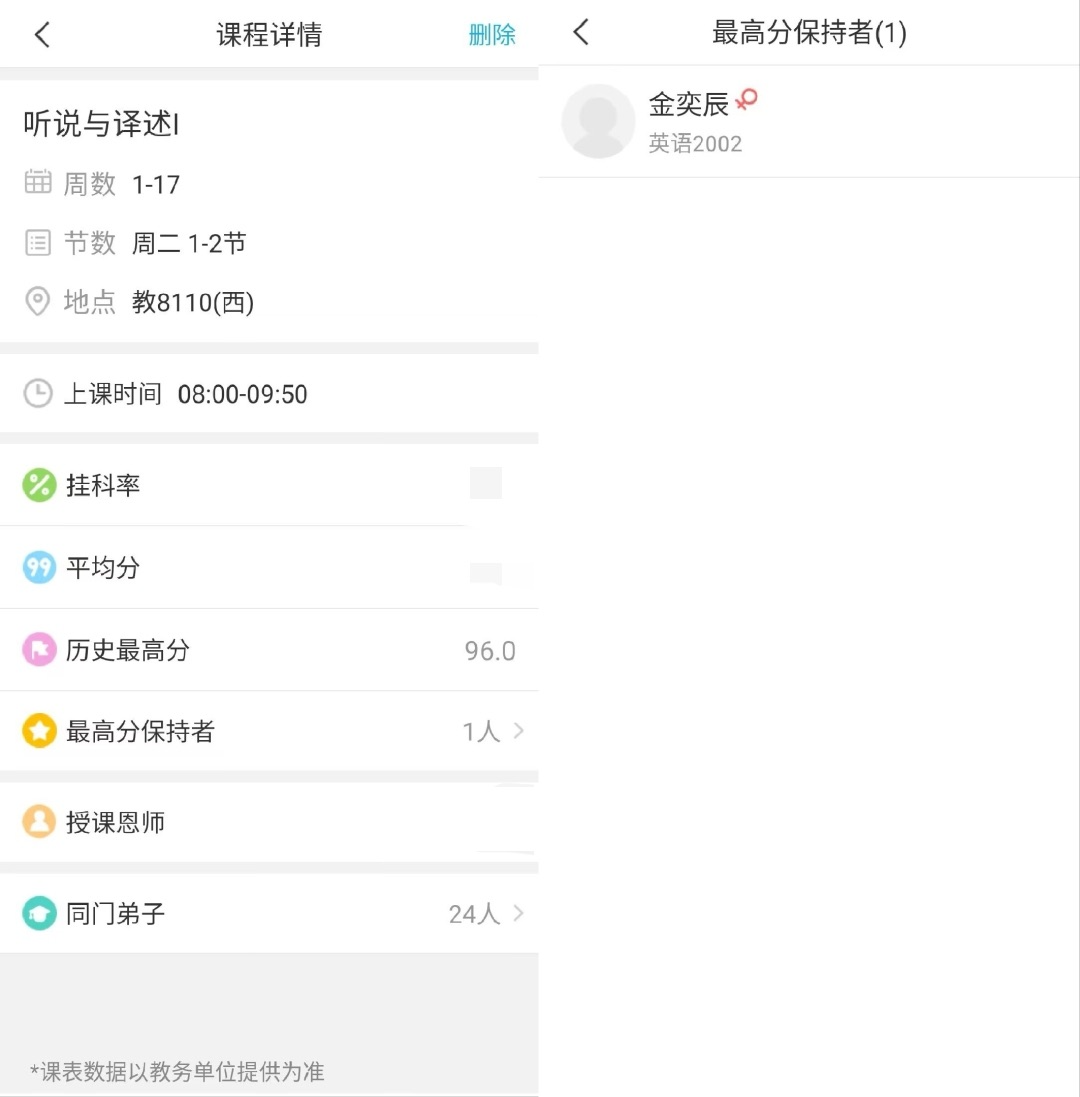Click the female gender symbol beside 金奕辰

click(x=749, y=98)
